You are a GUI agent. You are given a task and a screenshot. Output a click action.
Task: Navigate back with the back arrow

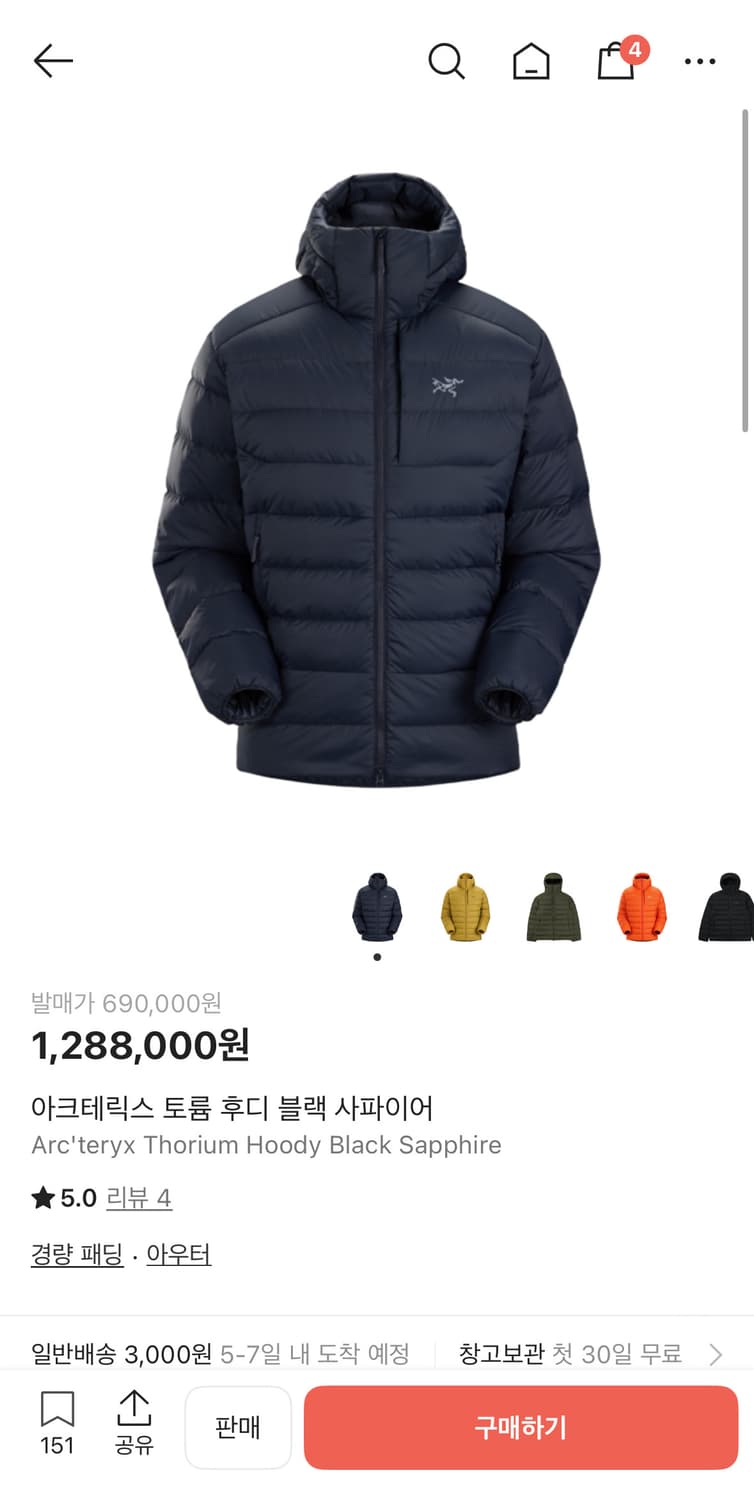pyautogui.click(x=53, y=60)
